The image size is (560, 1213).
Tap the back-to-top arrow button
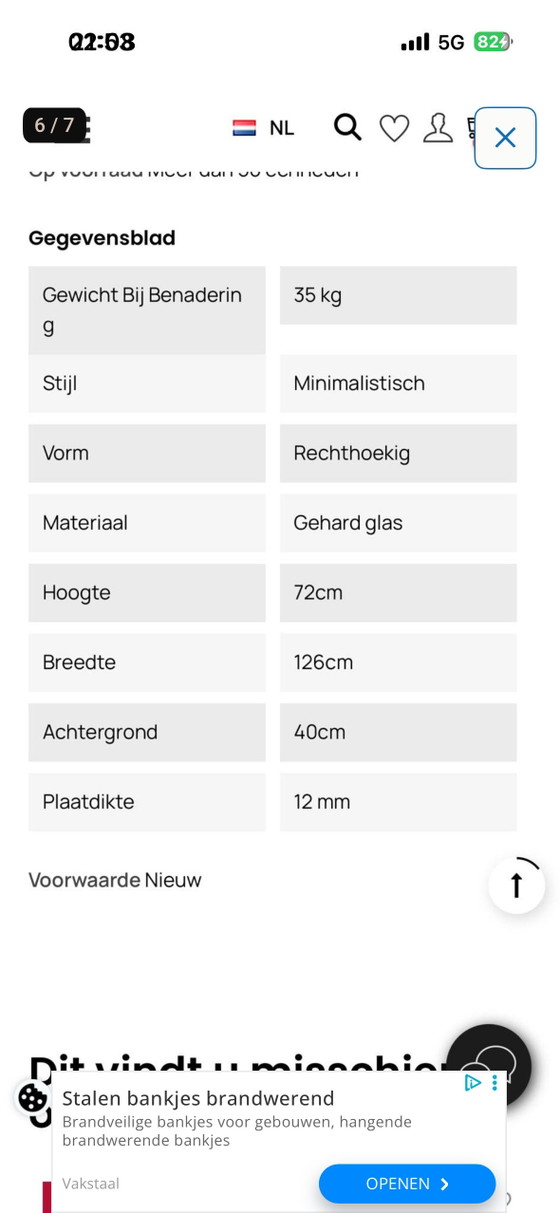517,885
